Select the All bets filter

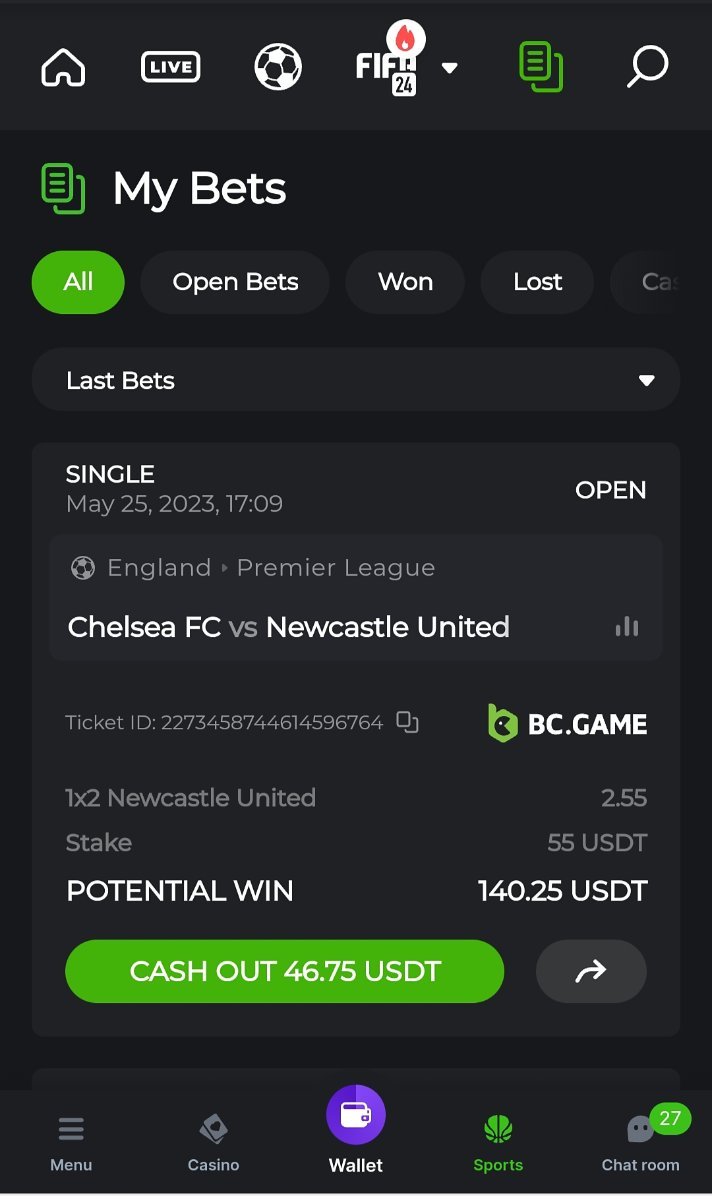(78, 282)
